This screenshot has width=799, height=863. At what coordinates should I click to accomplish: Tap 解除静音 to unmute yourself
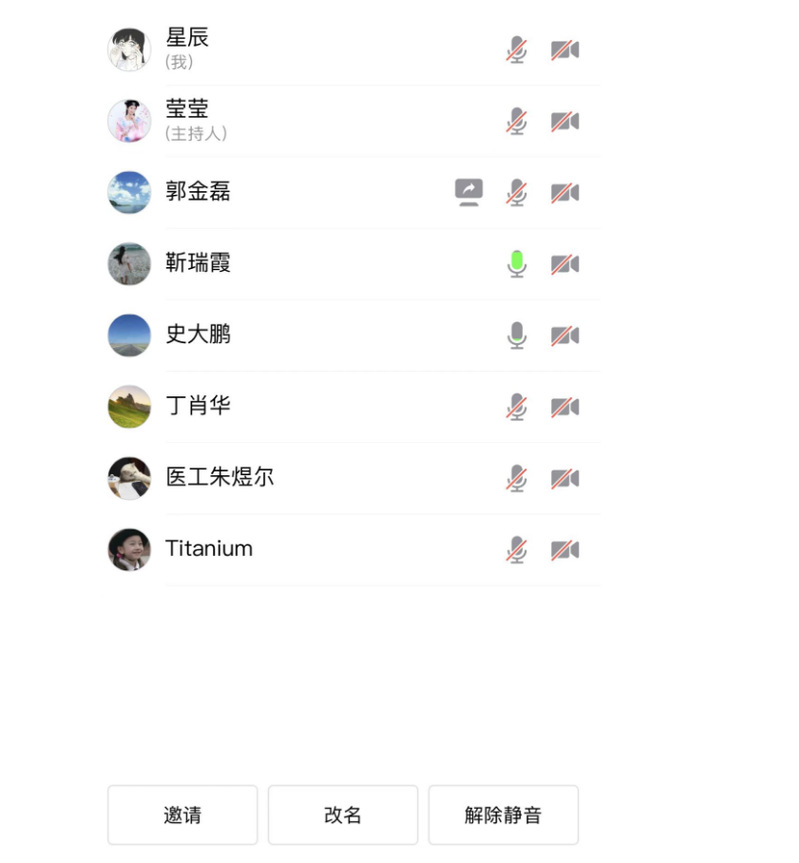tap(503, 815)
